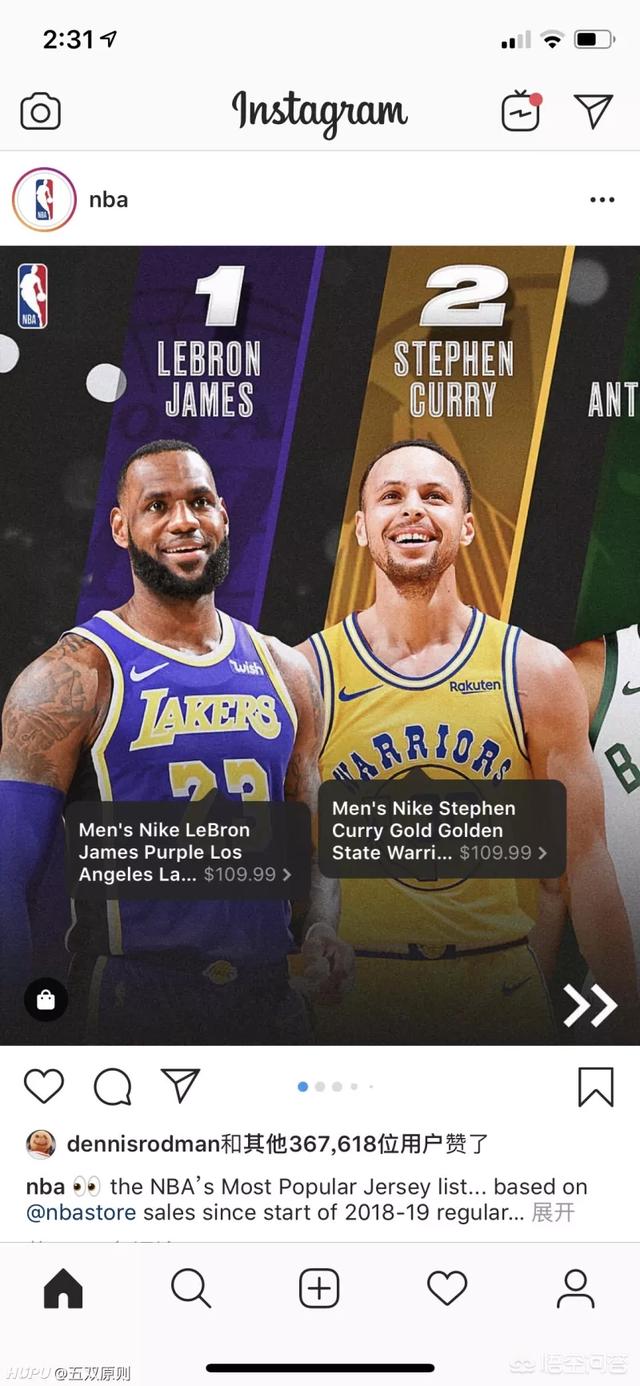This screenshot has width=640, height=1386.
Task: Go to the Home tab
Action: [63, 1289]
